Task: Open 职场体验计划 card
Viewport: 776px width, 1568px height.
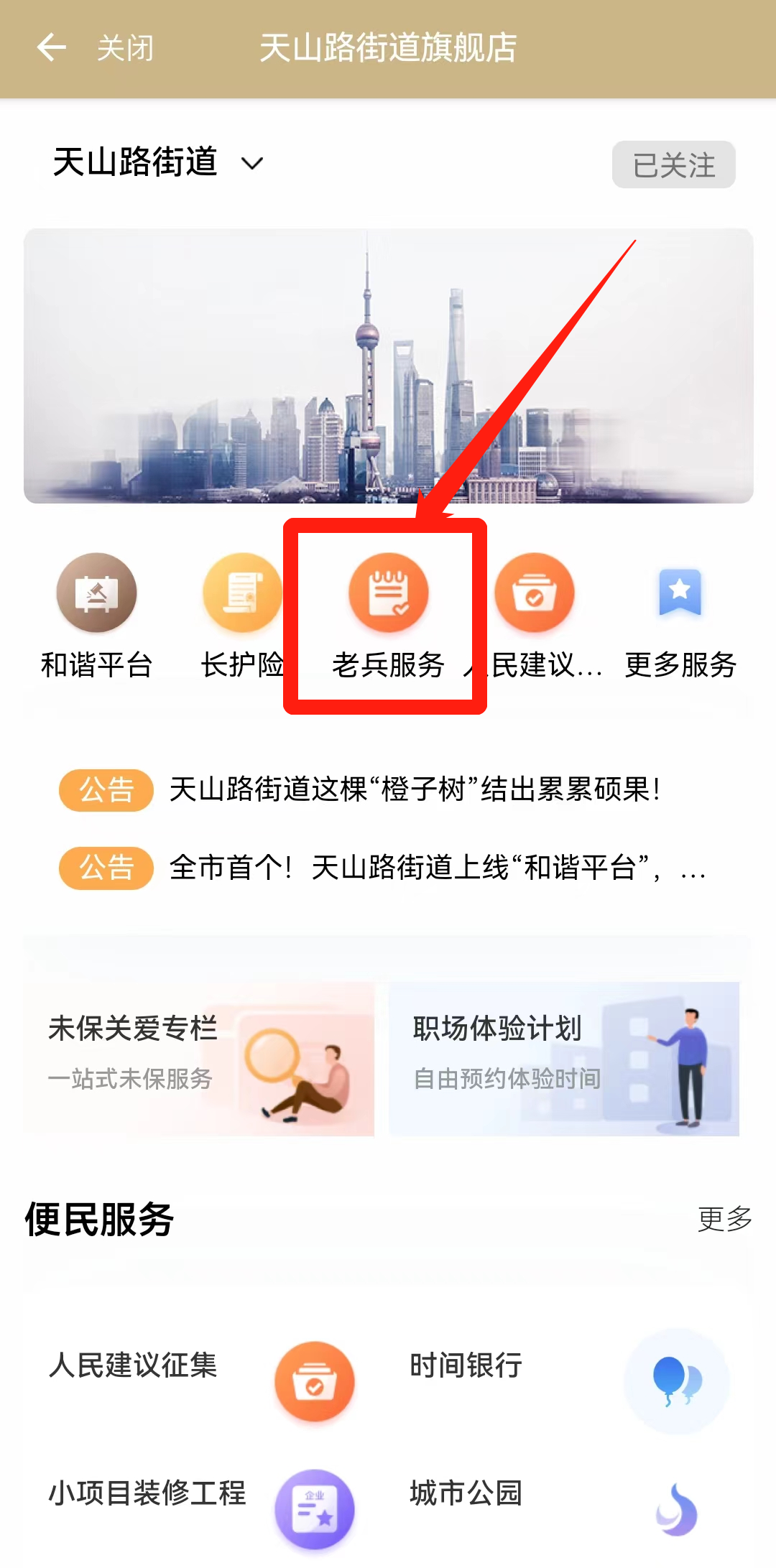Action: 564,1057
